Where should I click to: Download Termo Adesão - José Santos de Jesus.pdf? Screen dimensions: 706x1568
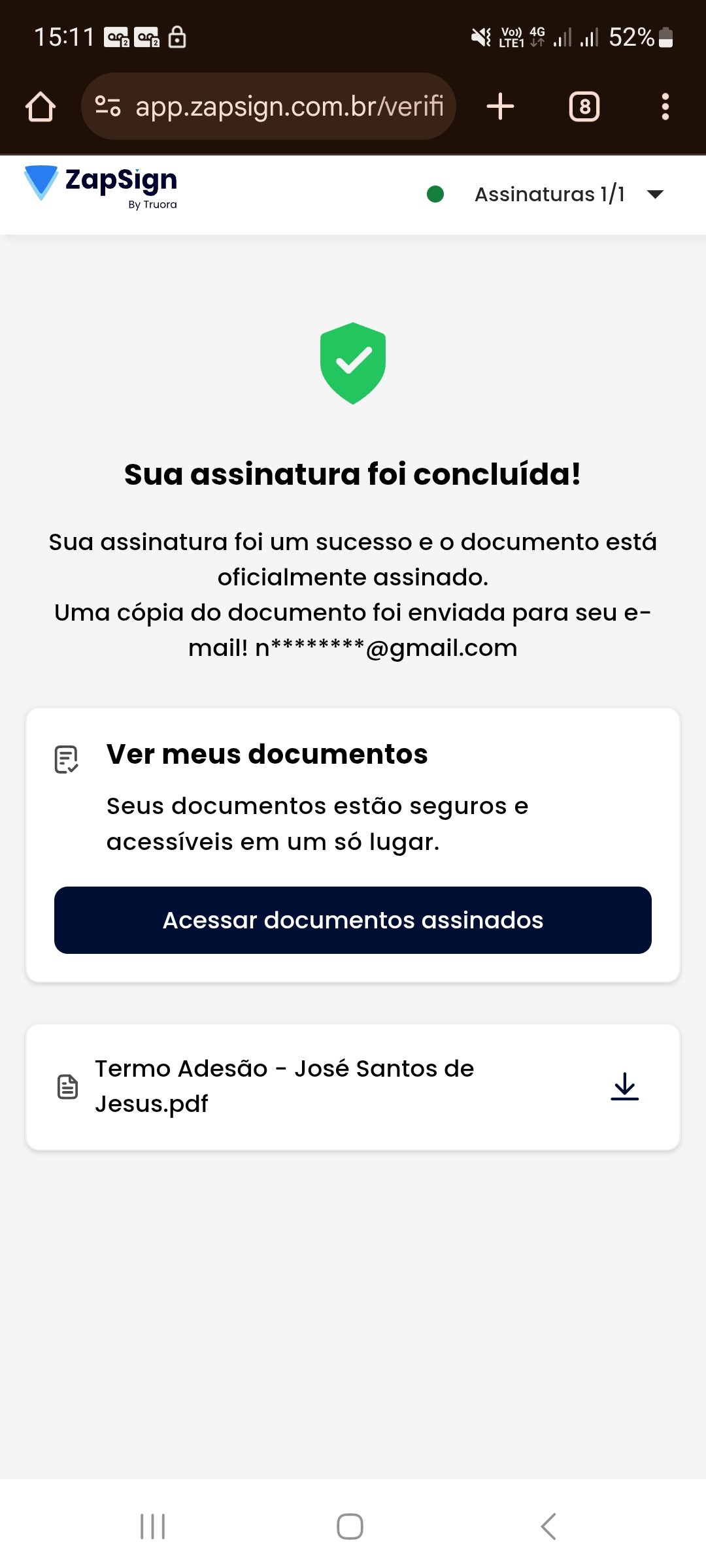pos(624,1086)
